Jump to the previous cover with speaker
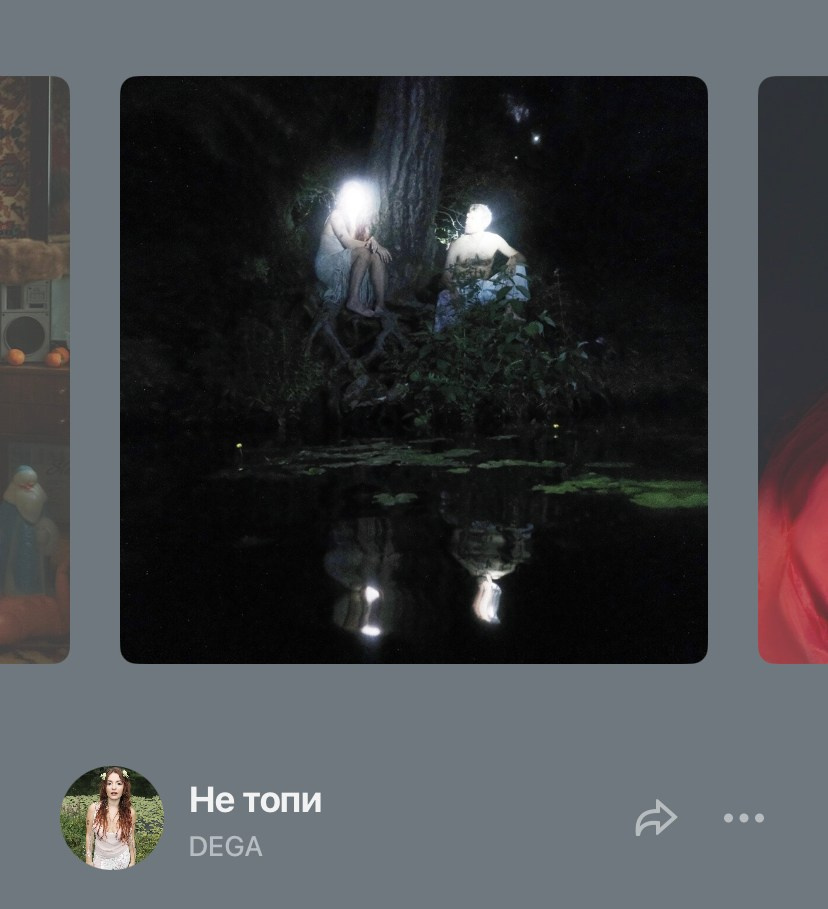The image size is (828, 909). tap(35, 370)
